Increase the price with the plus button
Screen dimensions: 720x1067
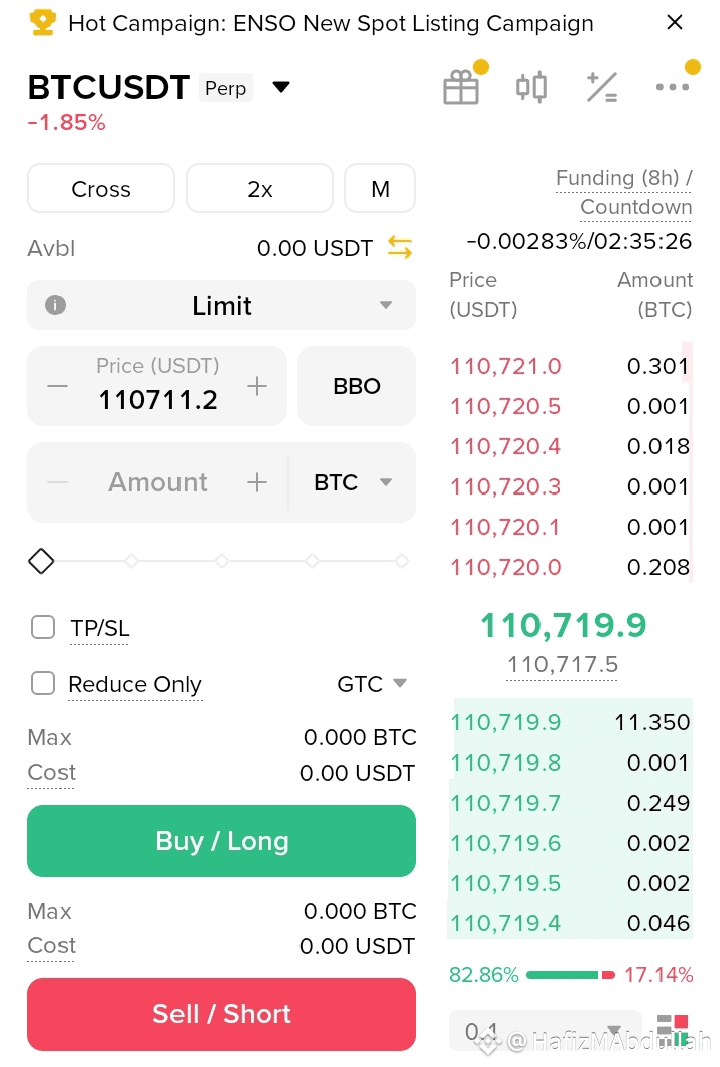tap(257, 386)
